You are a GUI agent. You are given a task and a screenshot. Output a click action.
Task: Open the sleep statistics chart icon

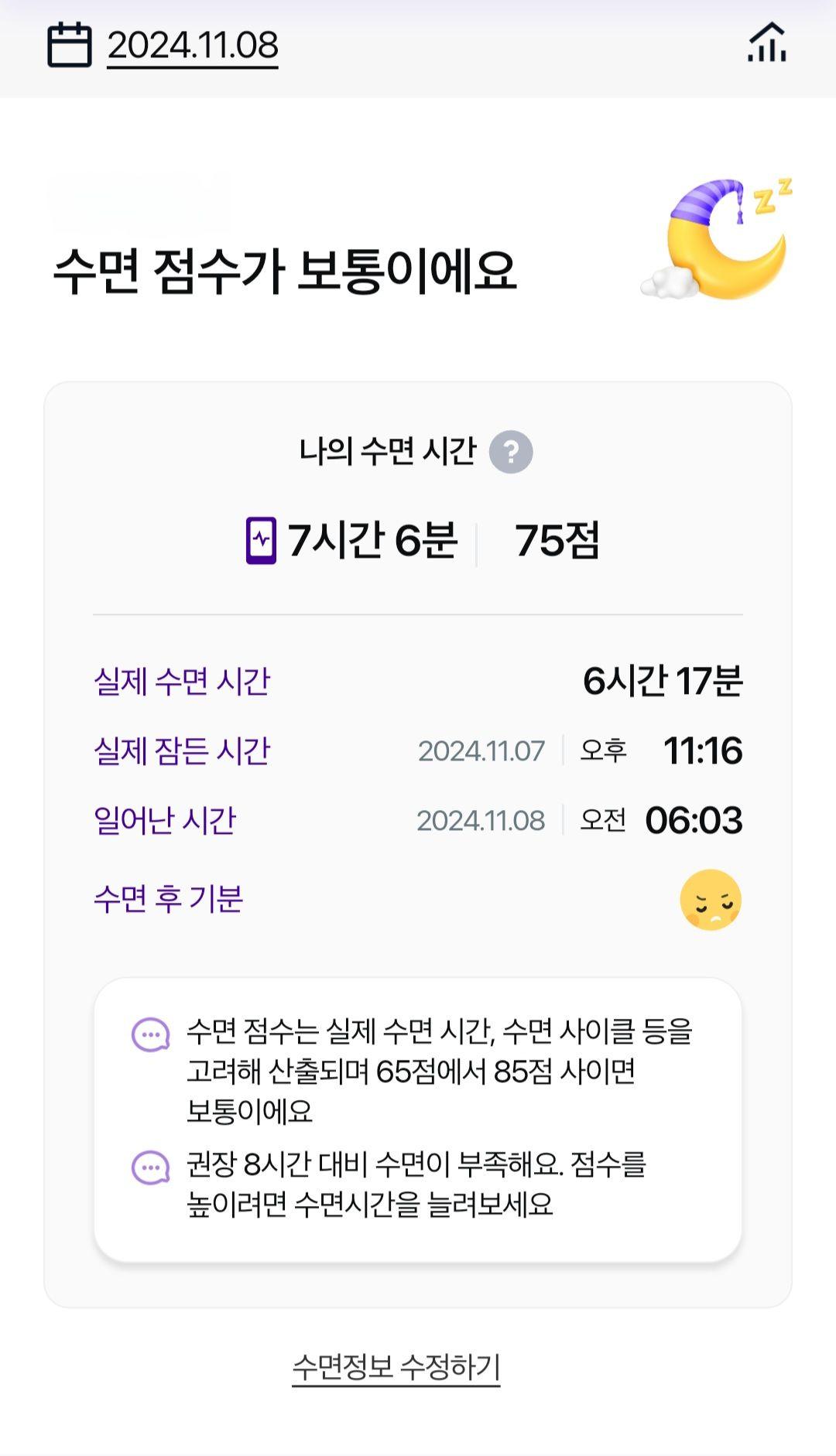click(x=766, y=43)
